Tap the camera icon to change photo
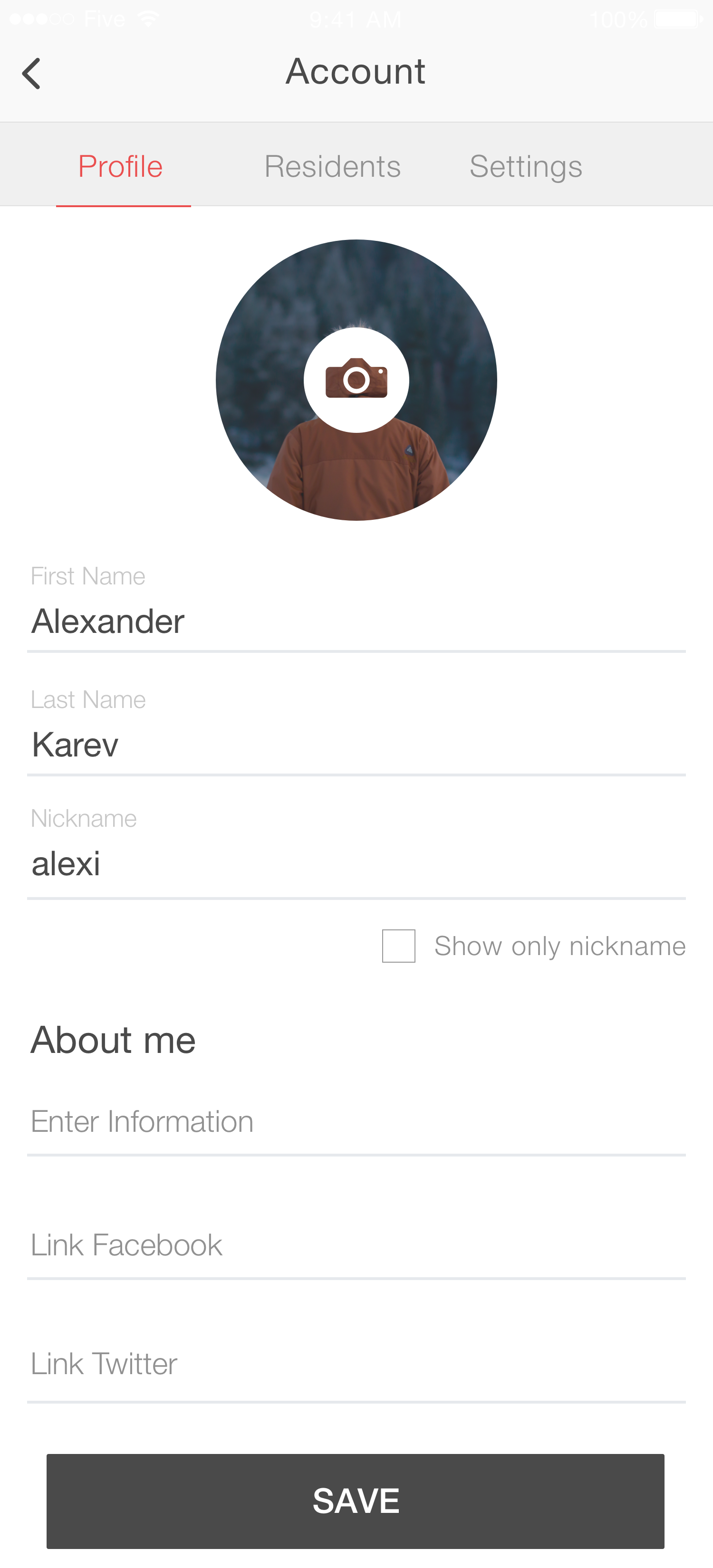Viewport: 713px width, 1568px height. click(356, 380)
